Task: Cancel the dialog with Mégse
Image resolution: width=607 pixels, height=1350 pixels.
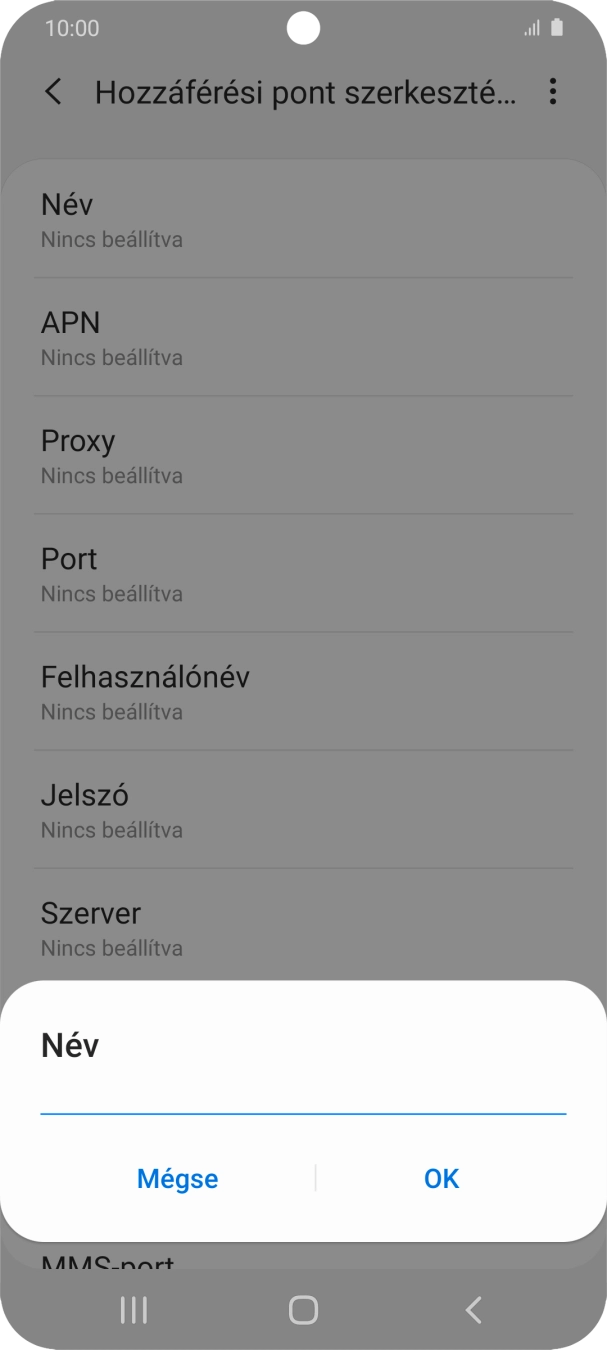Action: coord(177,1178)
